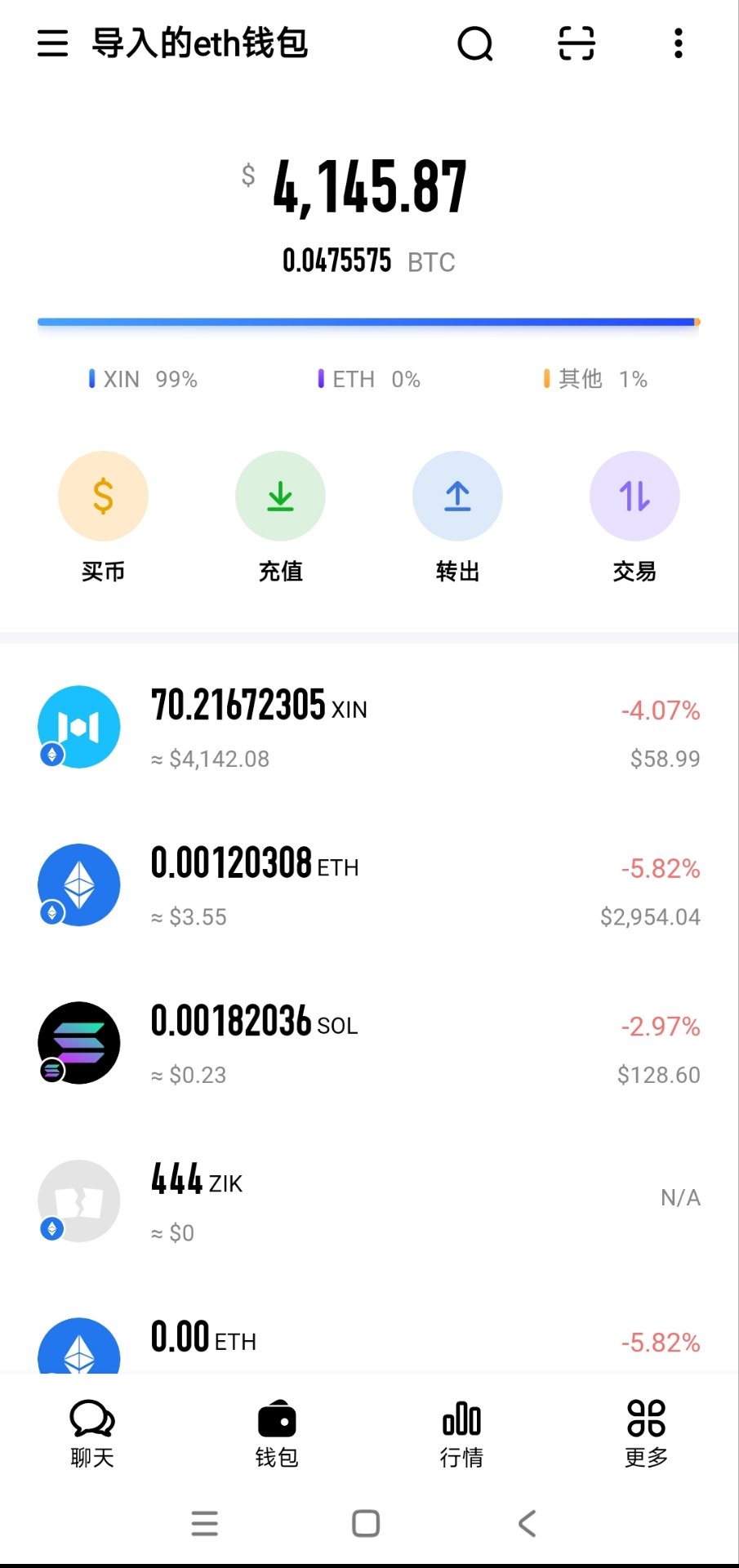739x1568 pixels.
Task: Go back using system back button
Action: [528, 1523]
